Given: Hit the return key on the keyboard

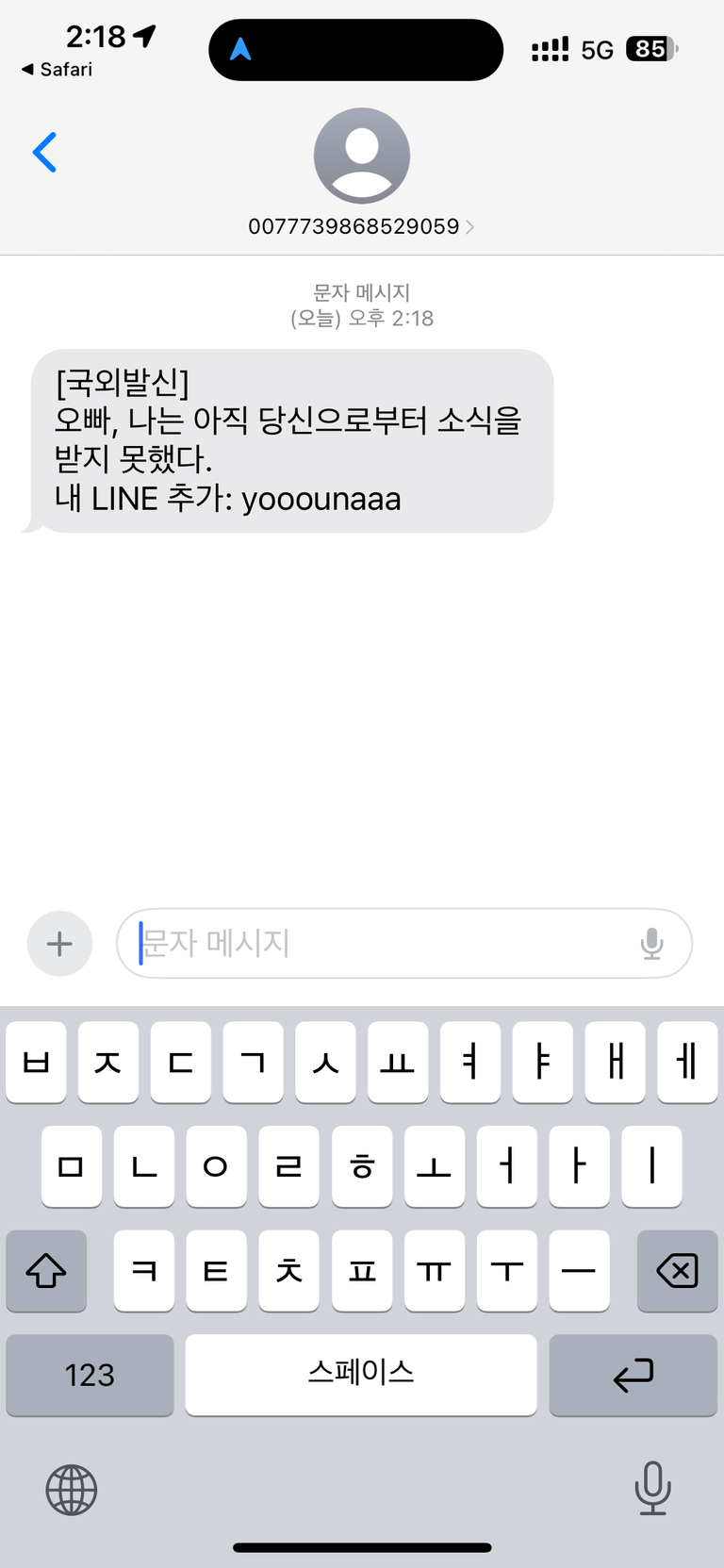Looking at the screenshot, I should 633,1375.
